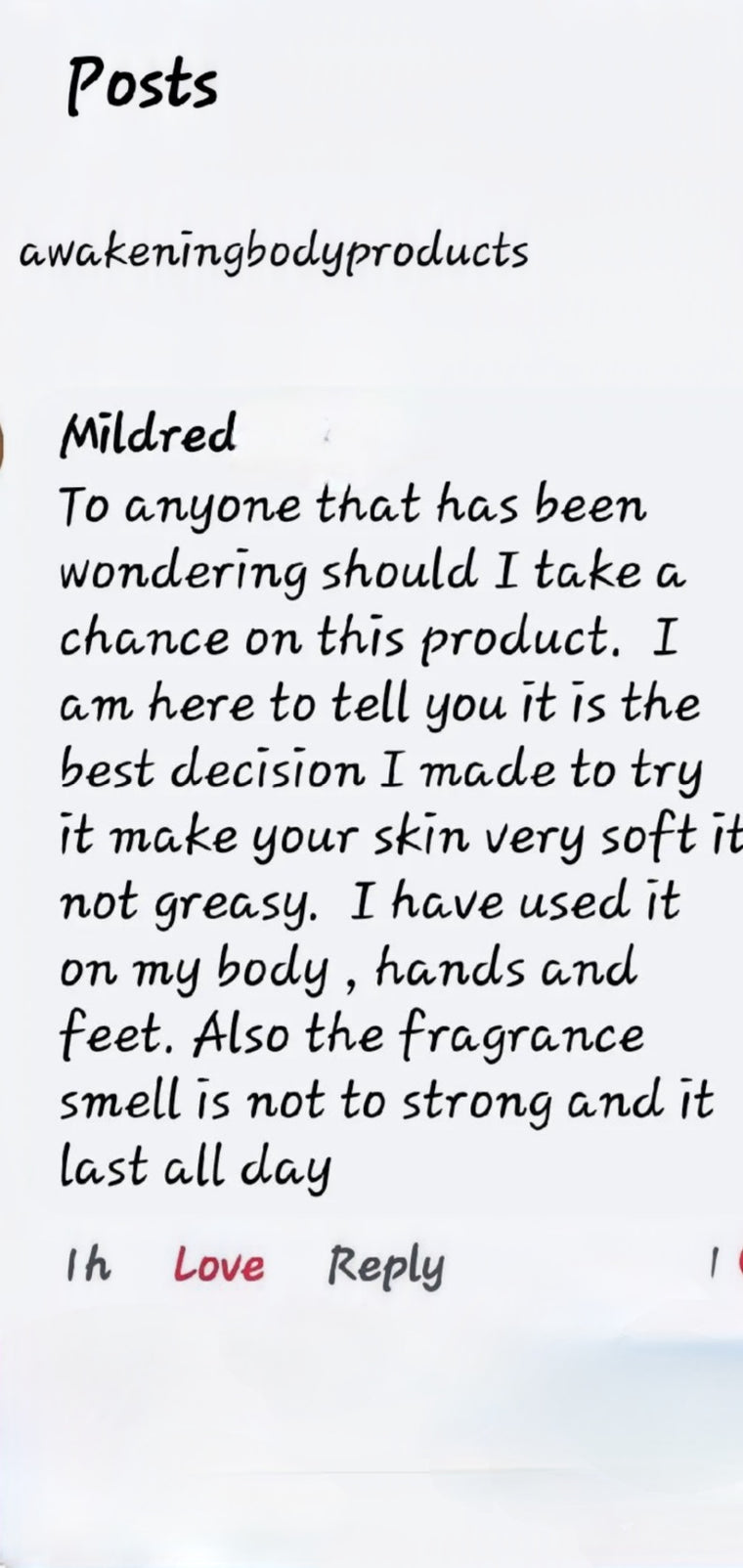Open Mildred's profile from her name

tap(148, 433)
